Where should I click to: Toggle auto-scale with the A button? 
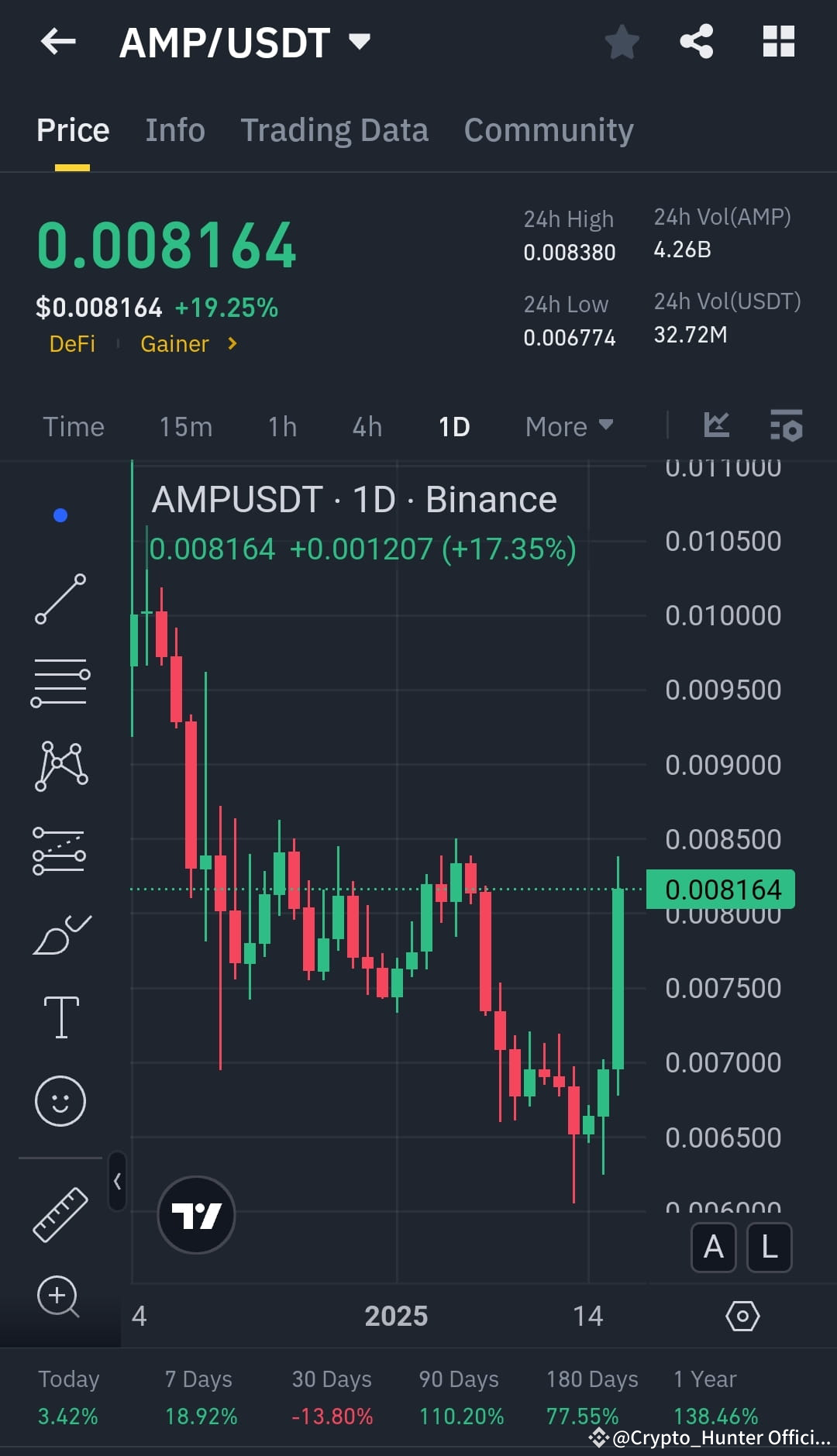pos(713,1248)
